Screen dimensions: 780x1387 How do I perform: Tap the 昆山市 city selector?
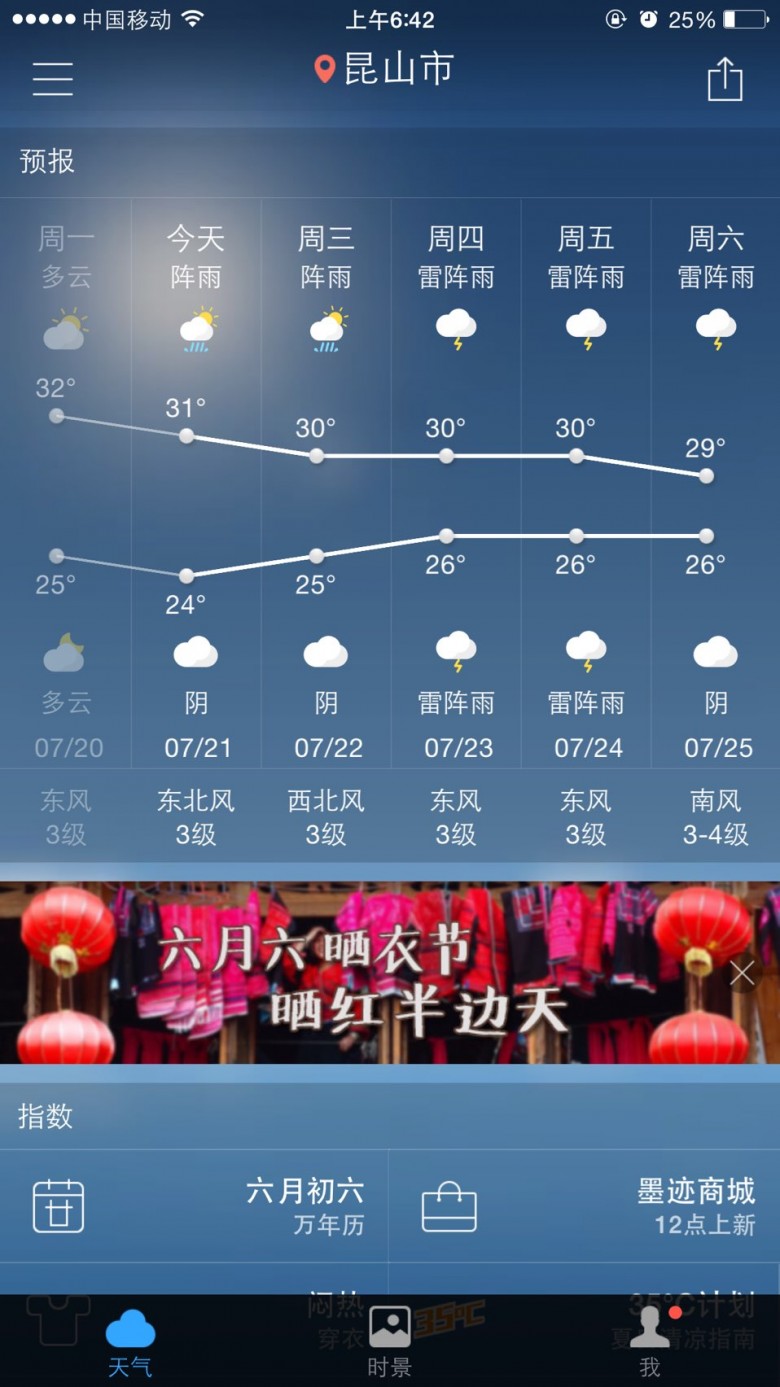click(x=385, y=69)
